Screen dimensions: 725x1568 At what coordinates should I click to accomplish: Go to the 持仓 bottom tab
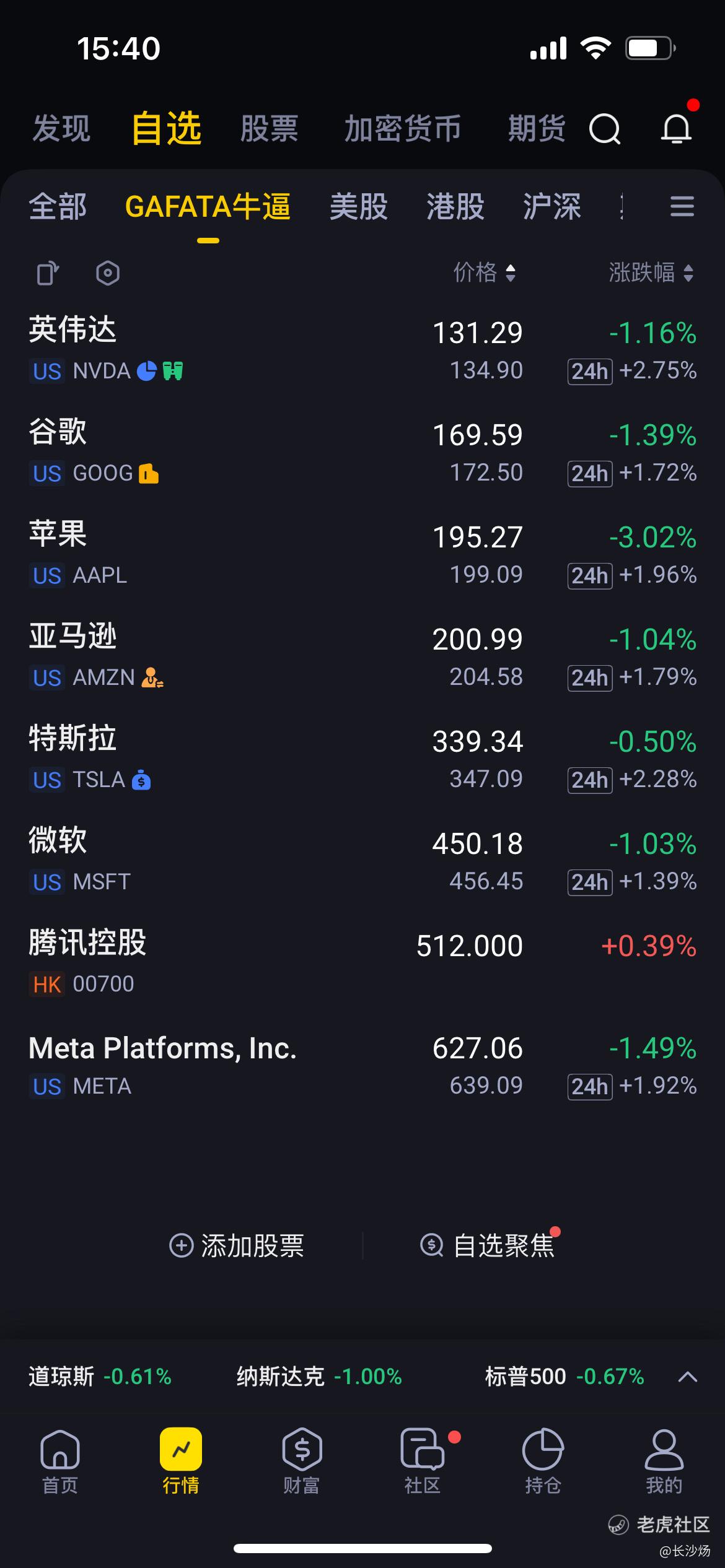point(543,1461)
